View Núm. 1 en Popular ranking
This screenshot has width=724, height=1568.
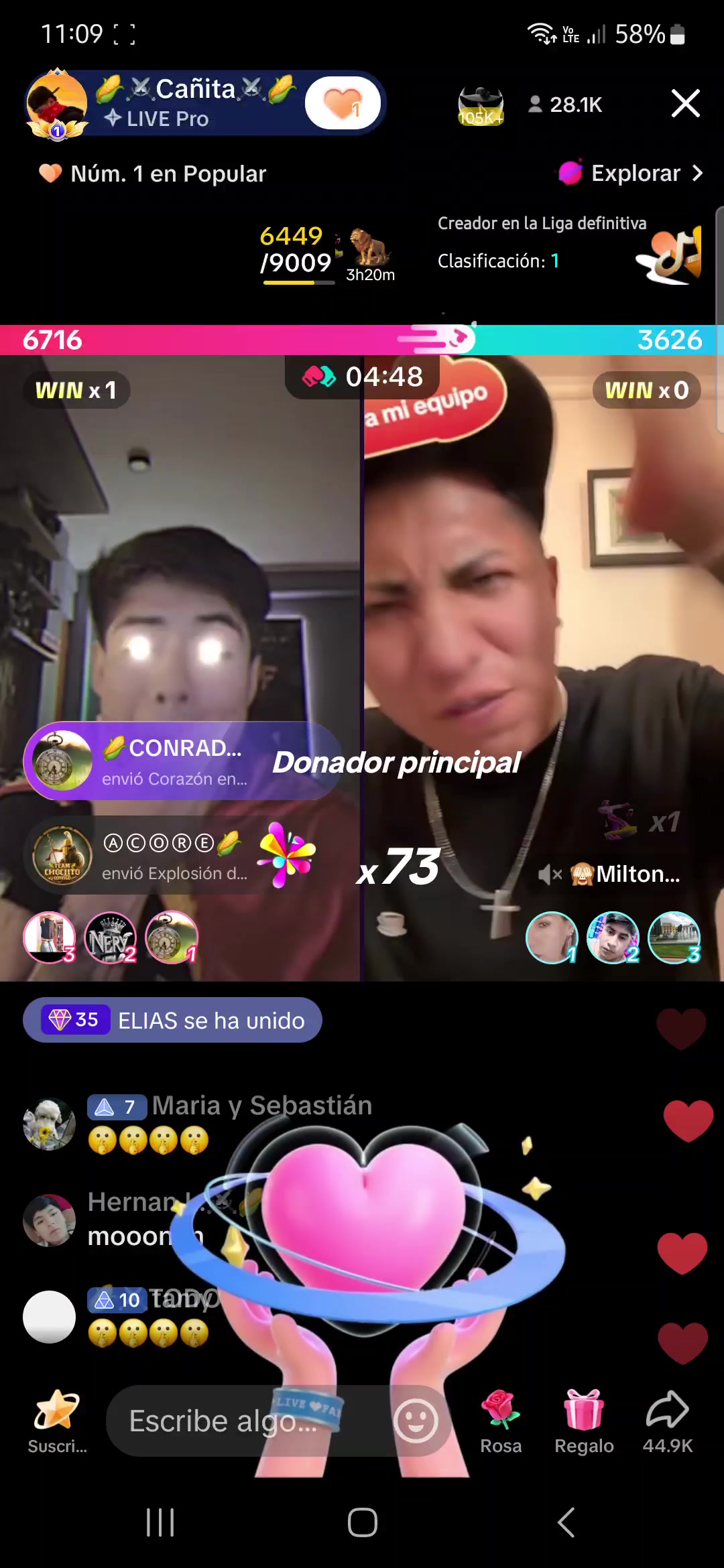[x=154, y=174]
